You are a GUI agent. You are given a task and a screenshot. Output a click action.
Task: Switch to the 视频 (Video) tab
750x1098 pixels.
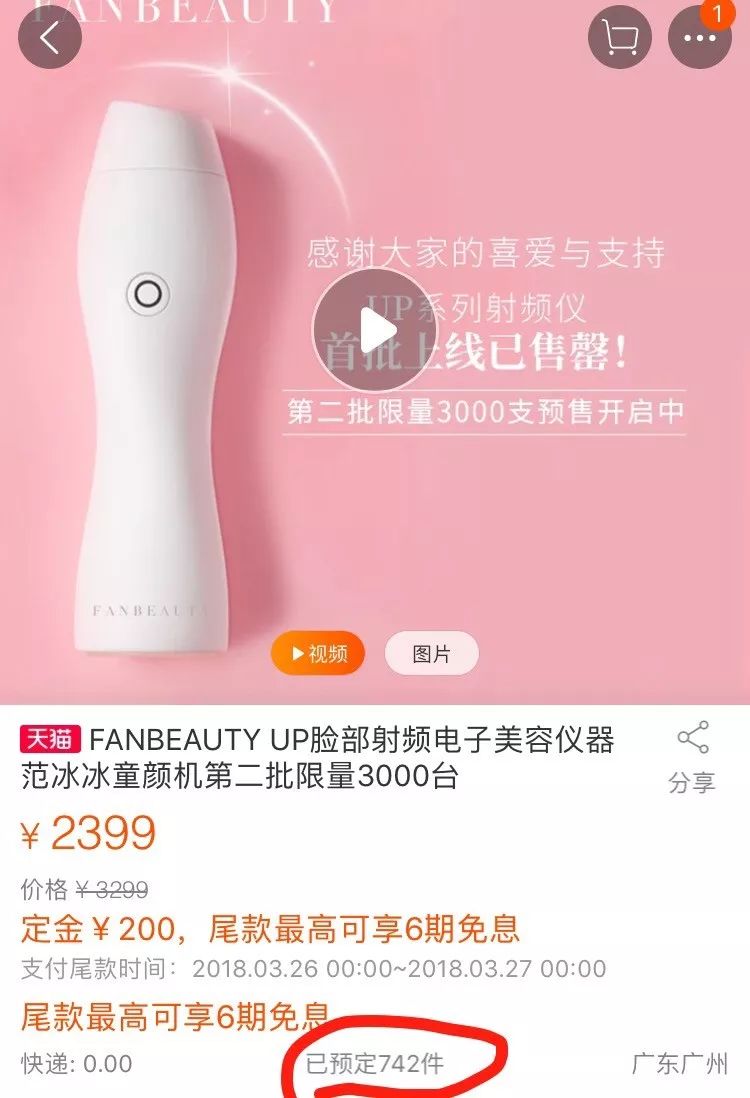click(318, 653)
